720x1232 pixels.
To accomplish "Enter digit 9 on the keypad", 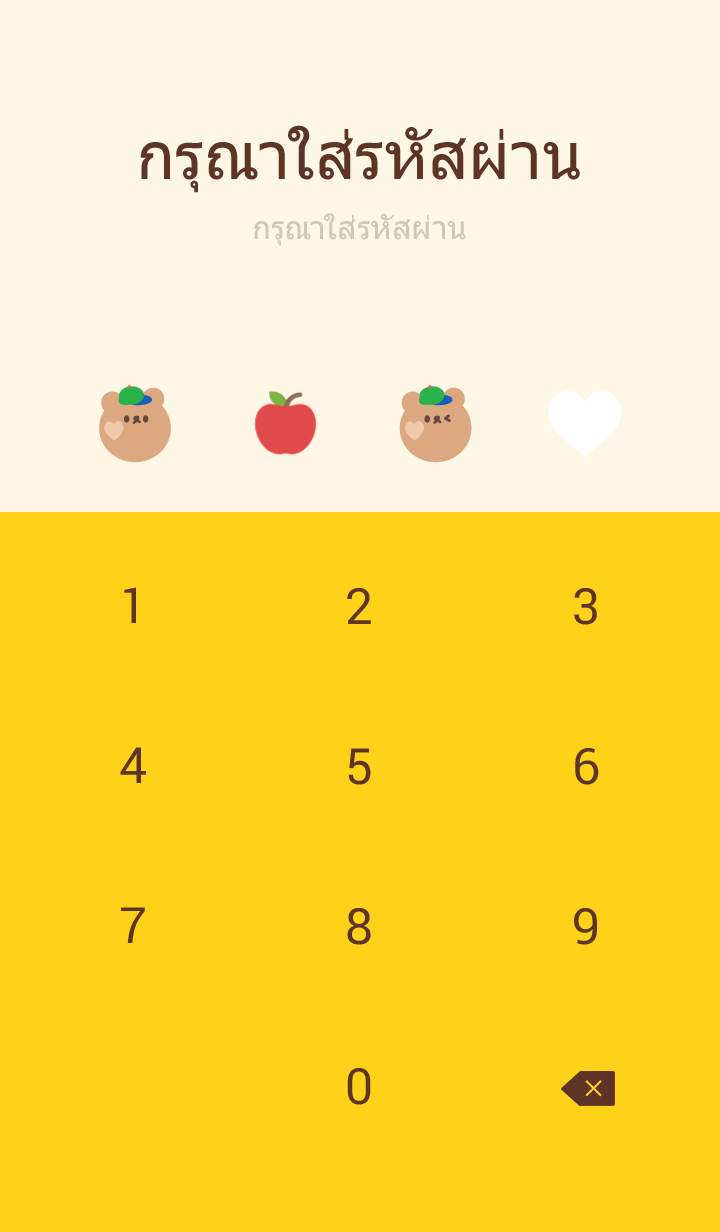I will point(586,927).
